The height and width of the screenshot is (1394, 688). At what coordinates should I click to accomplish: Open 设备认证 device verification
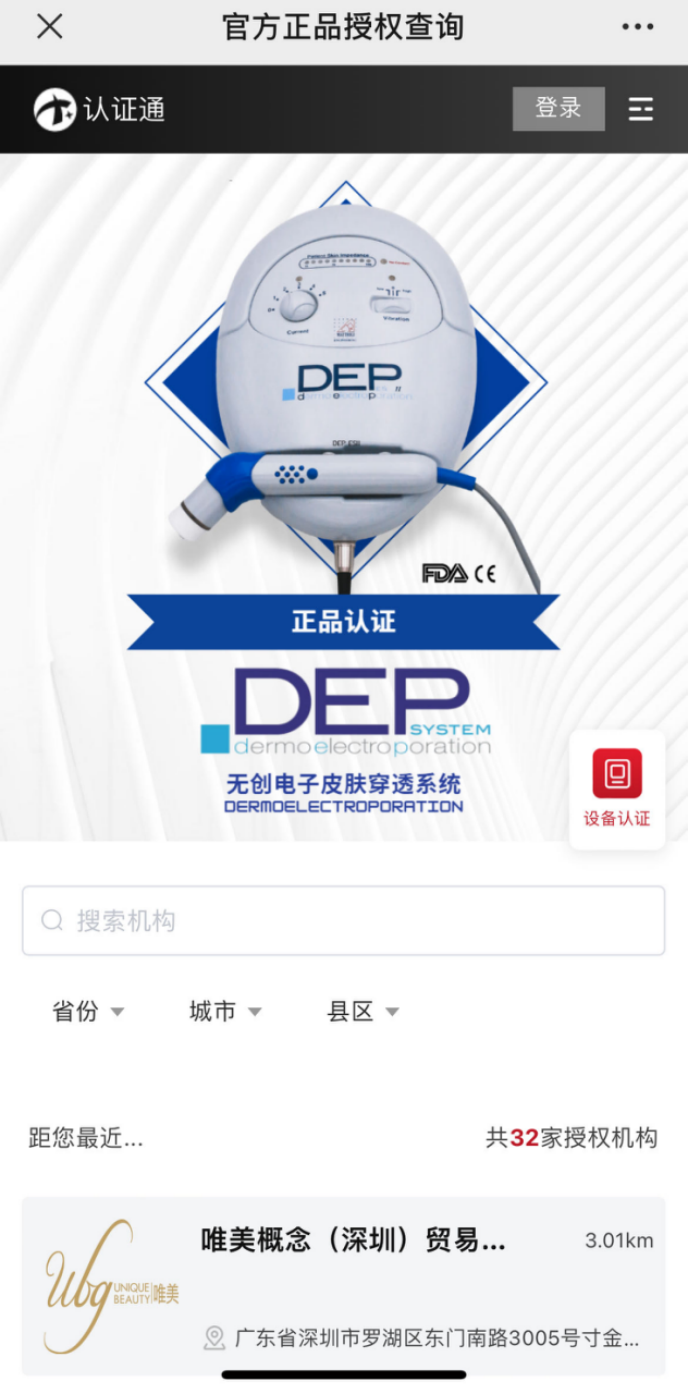(x=617, y=789)
